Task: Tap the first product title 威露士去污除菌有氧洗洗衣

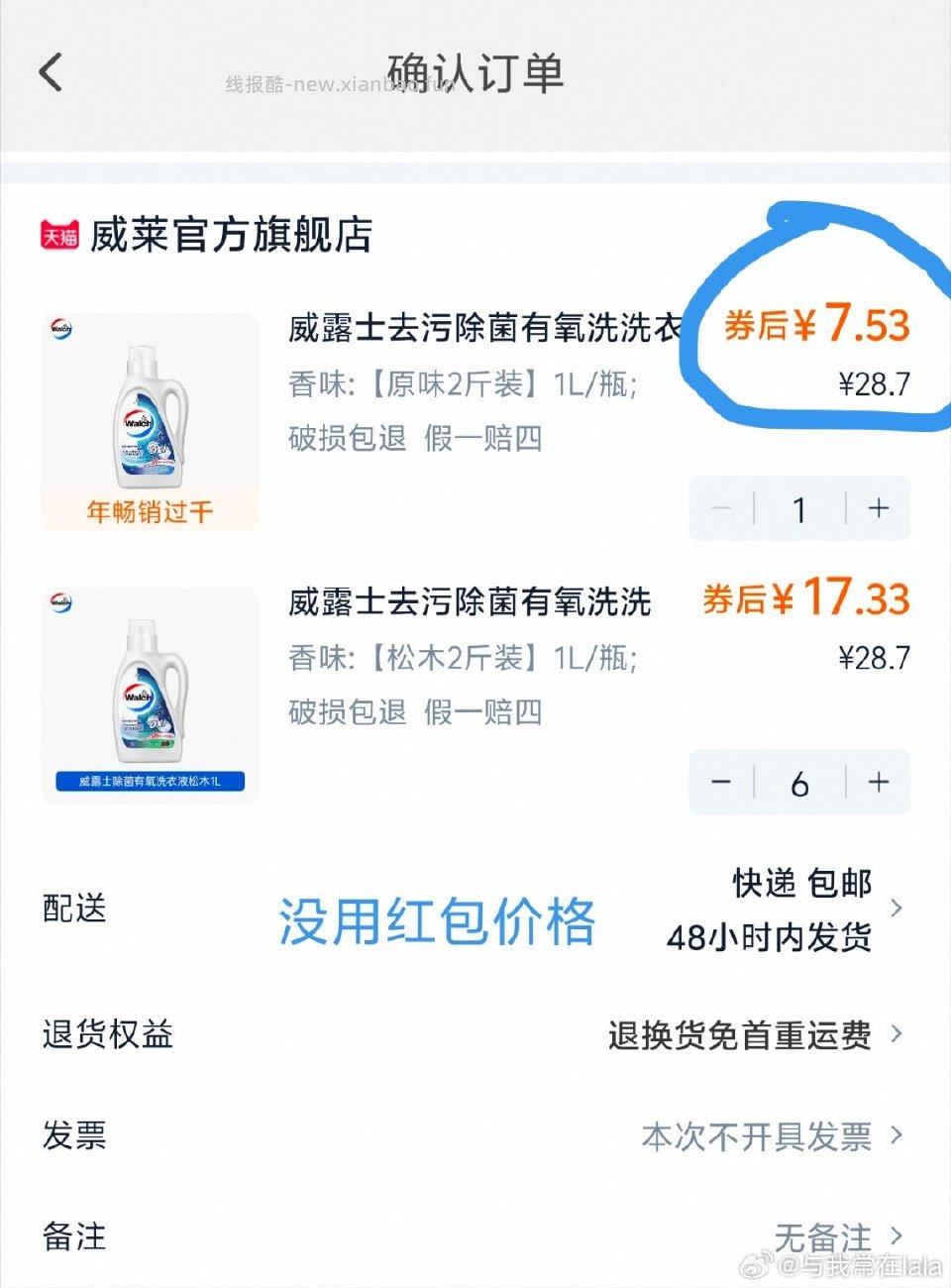Action: coord(475,328)
